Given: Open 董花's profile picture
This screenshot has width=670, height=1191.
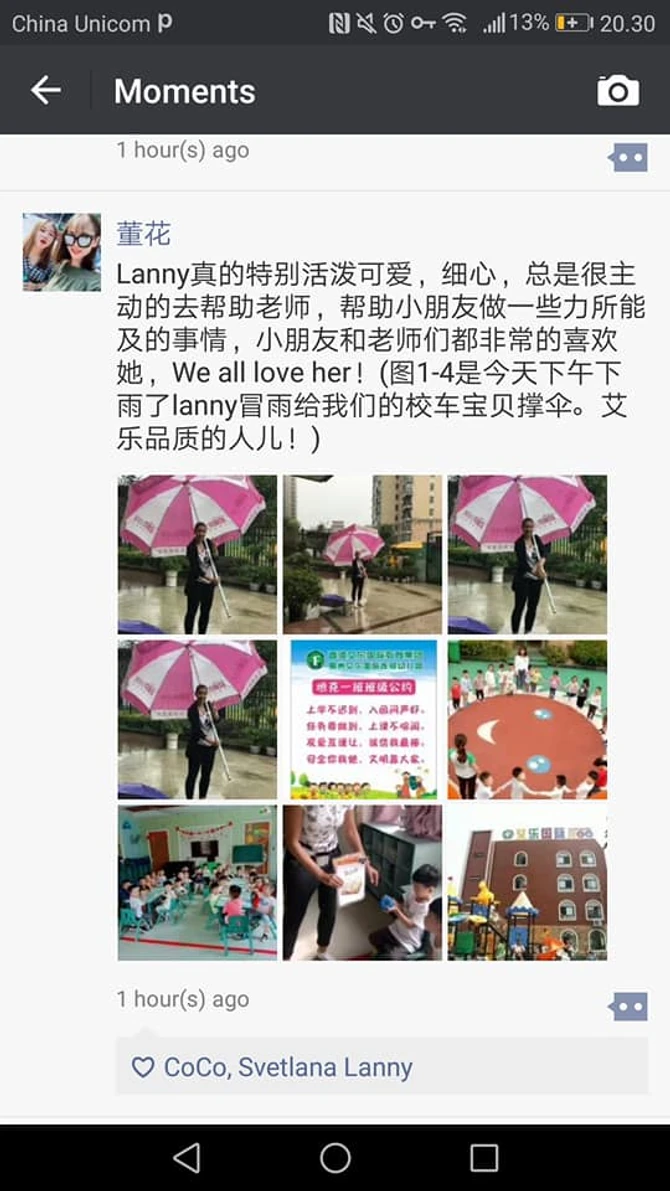Looking at the screenshot, I should point(62,252).
